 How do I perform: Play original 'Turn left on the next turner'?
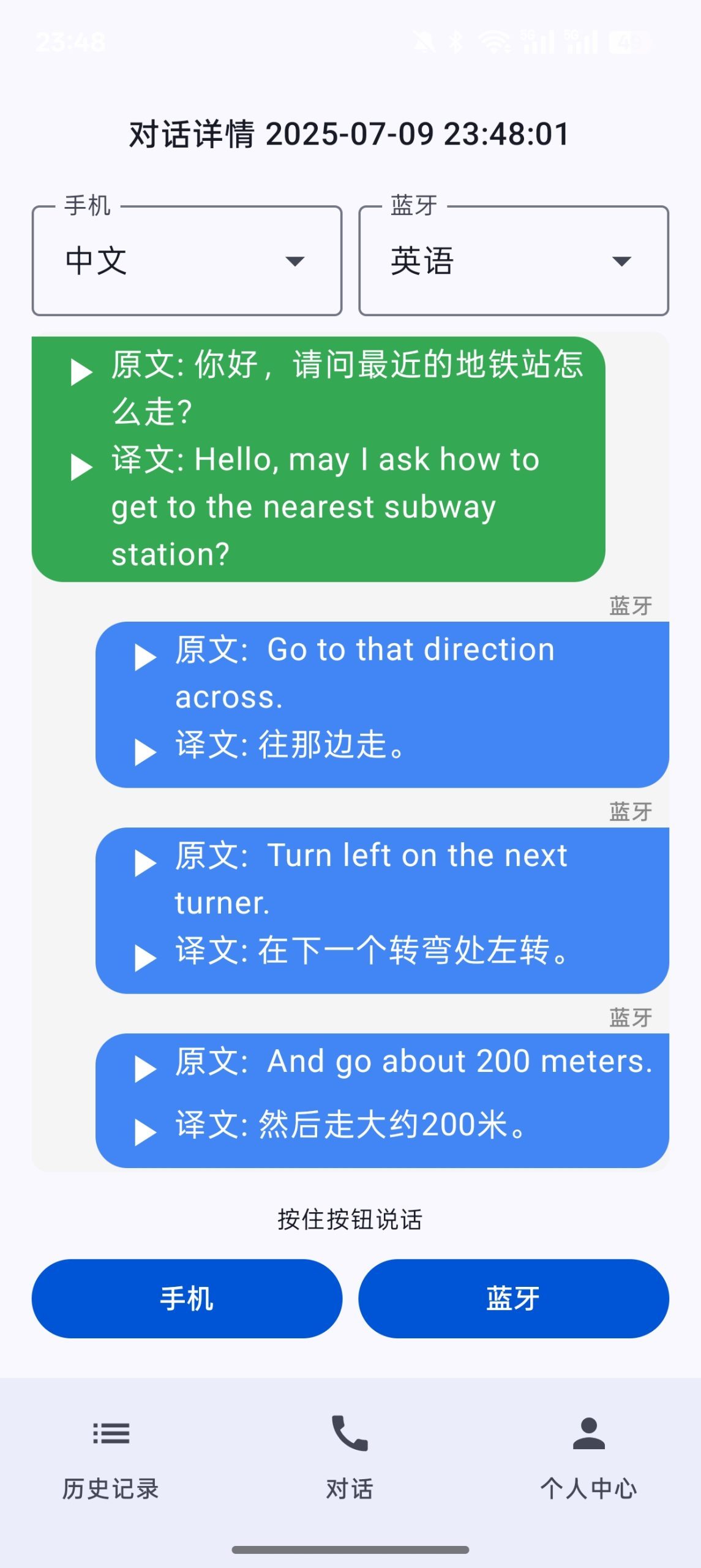click(145, 864)
